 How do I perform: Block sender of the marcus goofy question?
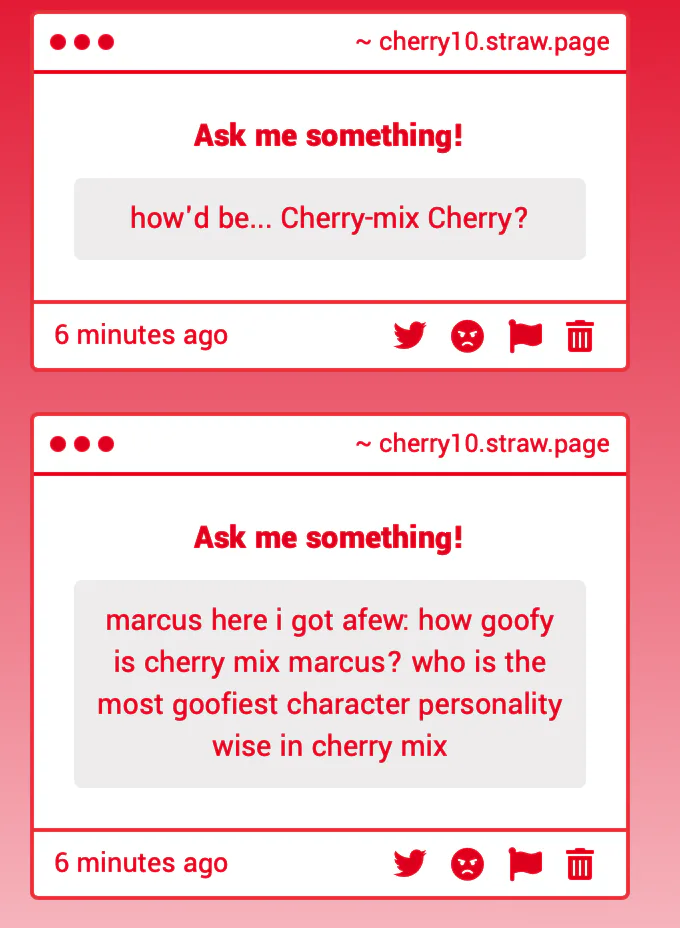pos(467,864)
